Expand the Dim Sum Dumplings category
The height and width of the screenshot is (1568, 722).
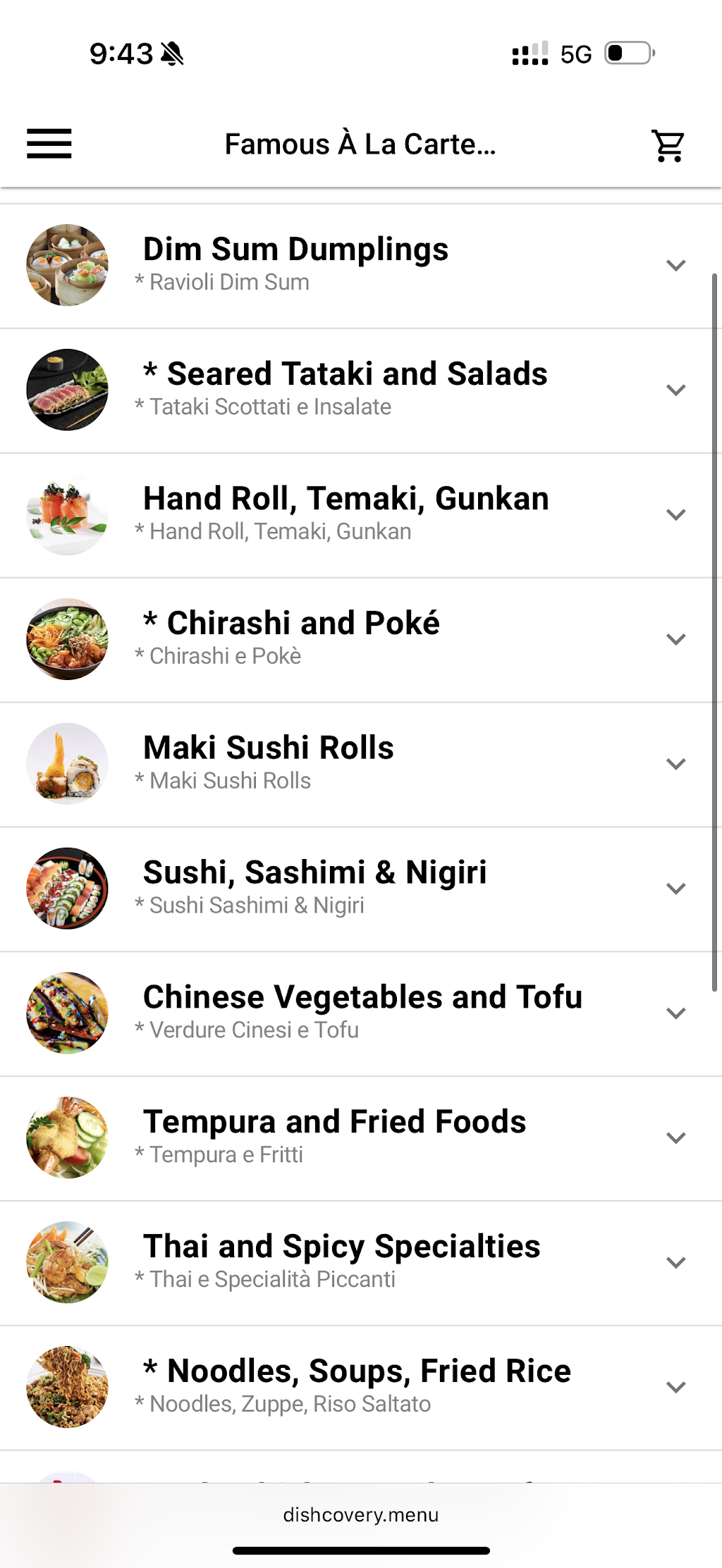(361, 266)
